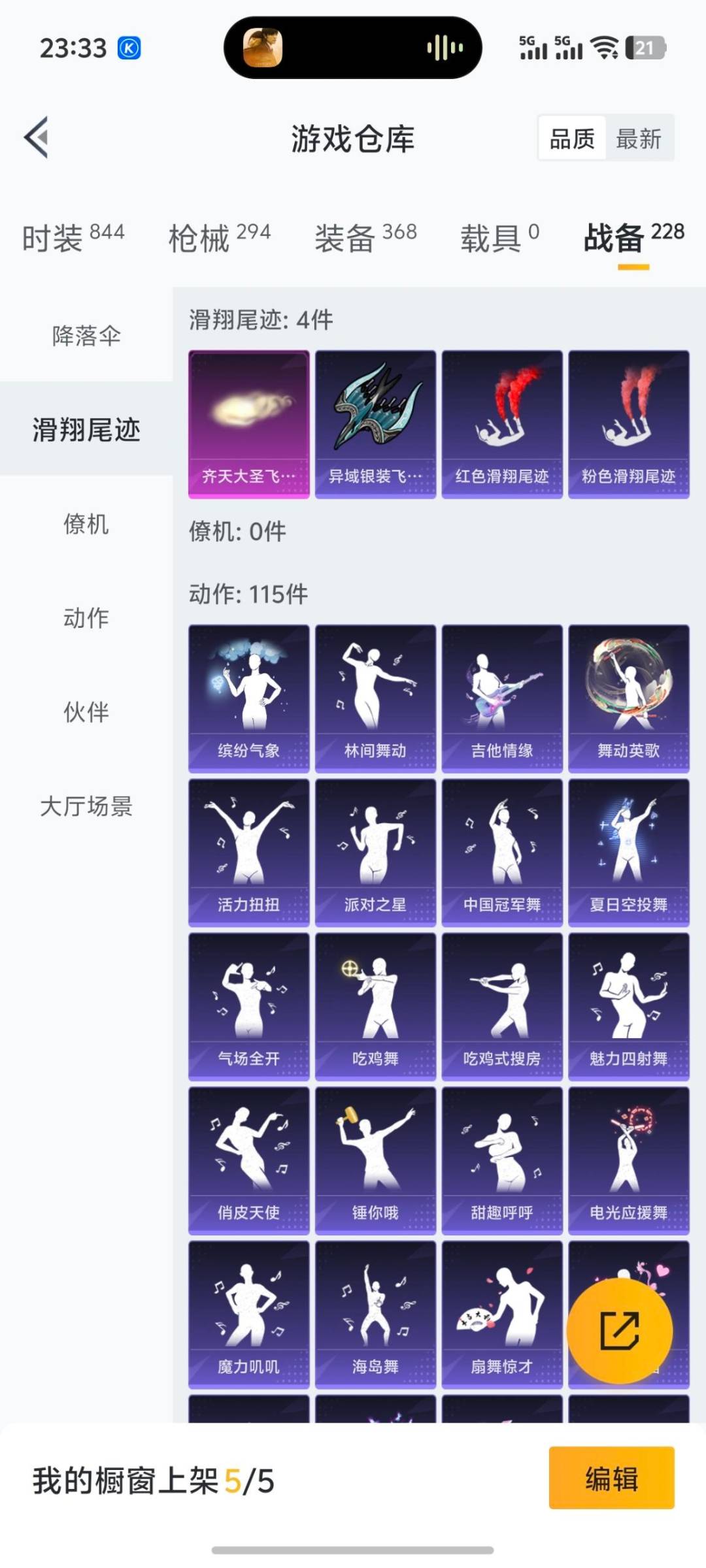Open the 锤你哦 hammer emote
This screenshot has width=706, height=1568.
pyautogui.click(x=375, y=1160)
